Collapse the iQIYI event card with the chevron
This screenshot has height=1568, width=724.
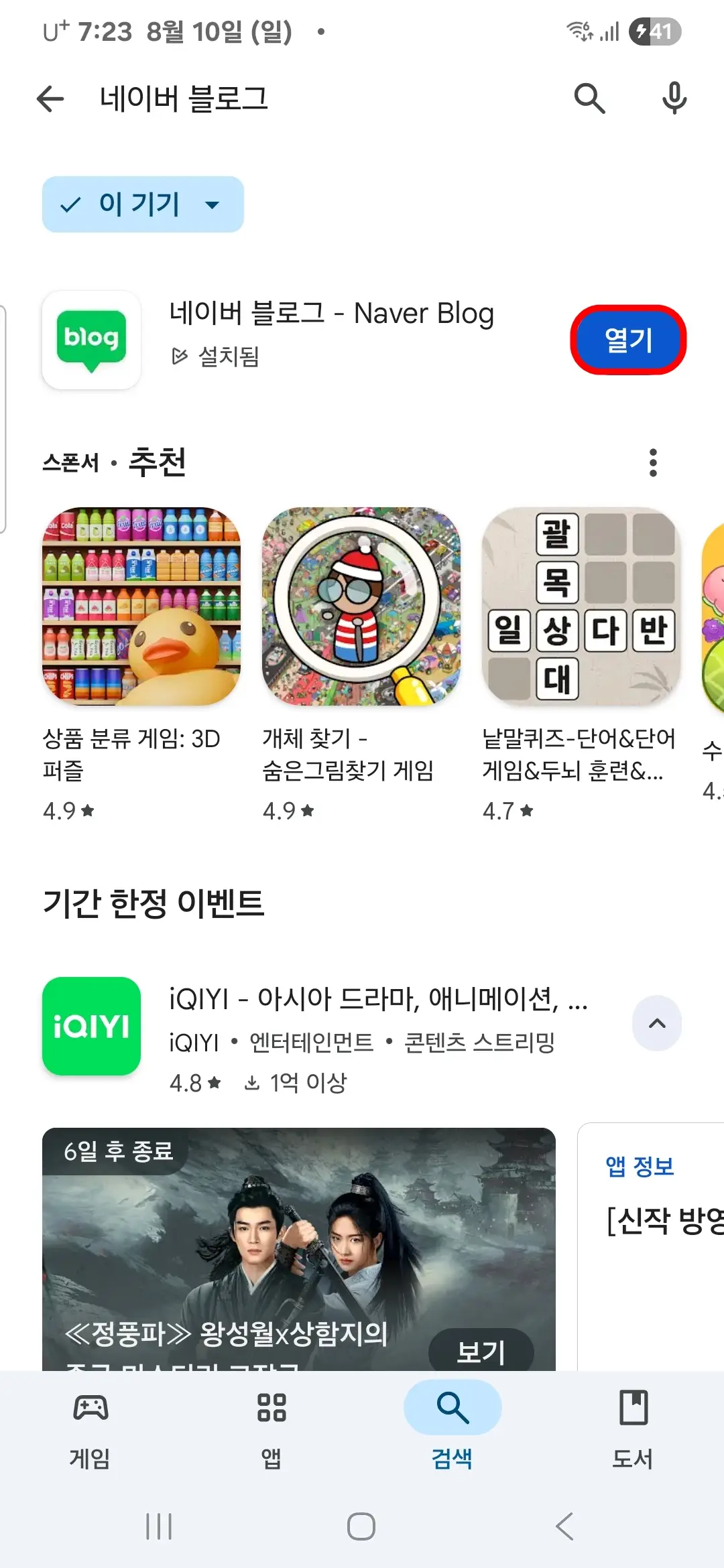point(656,1023)
